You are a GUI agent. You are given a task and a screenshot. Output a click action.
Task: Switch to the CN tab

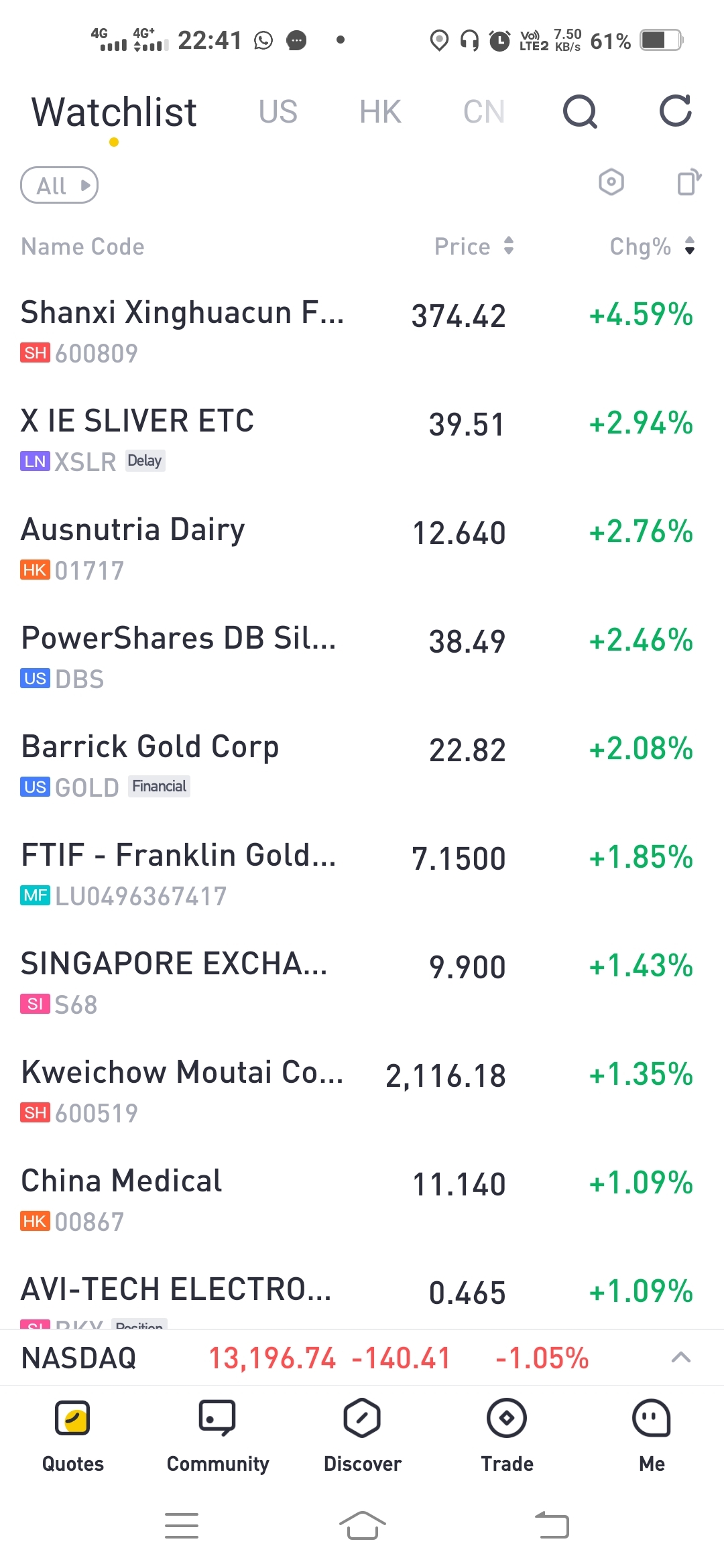pos(484,112)
